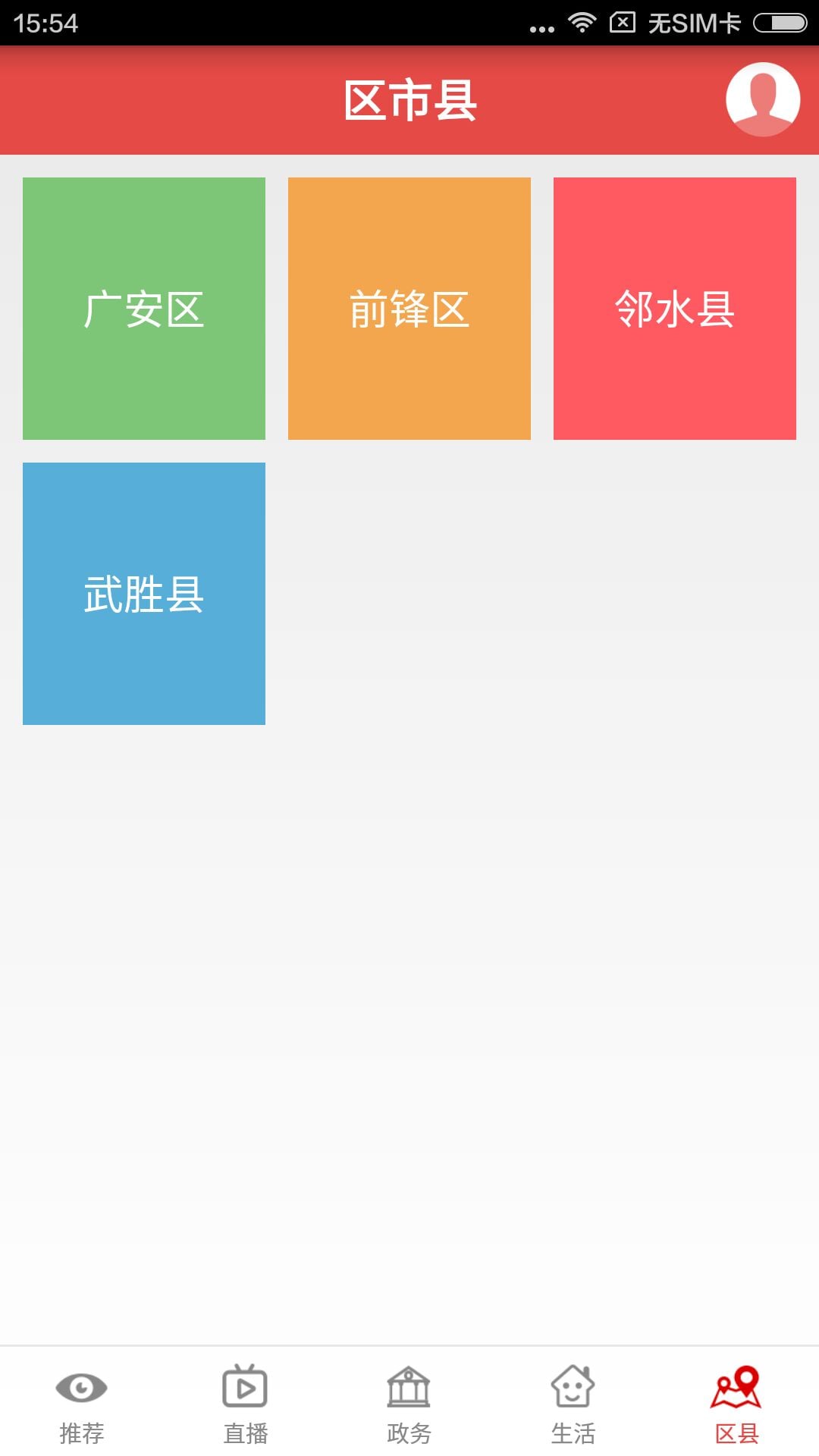This screenshot has height=1456, width=819.
Task: Open the 邻水县 tile
Action: click(675, 309)
